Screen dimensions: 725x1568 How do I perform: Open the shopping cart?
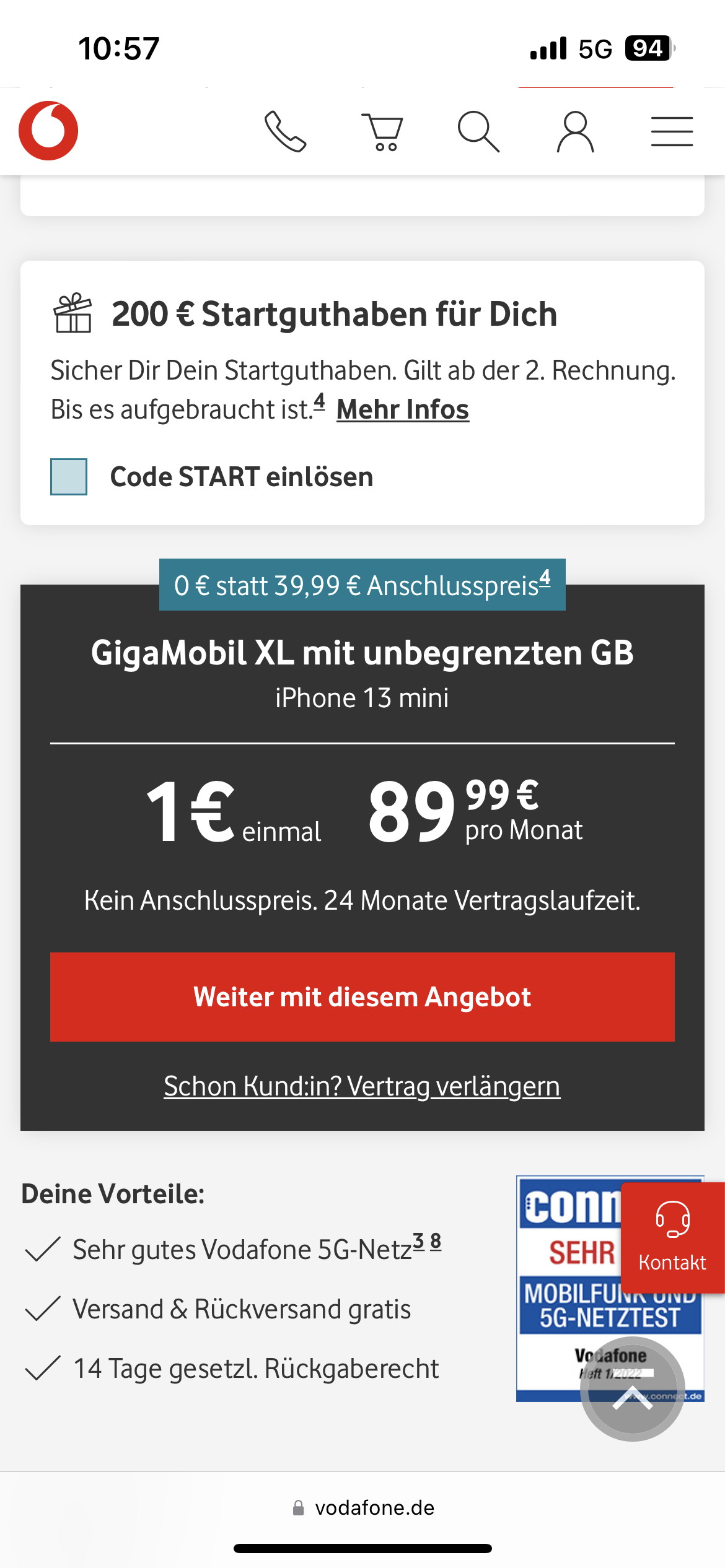(382, 131)
